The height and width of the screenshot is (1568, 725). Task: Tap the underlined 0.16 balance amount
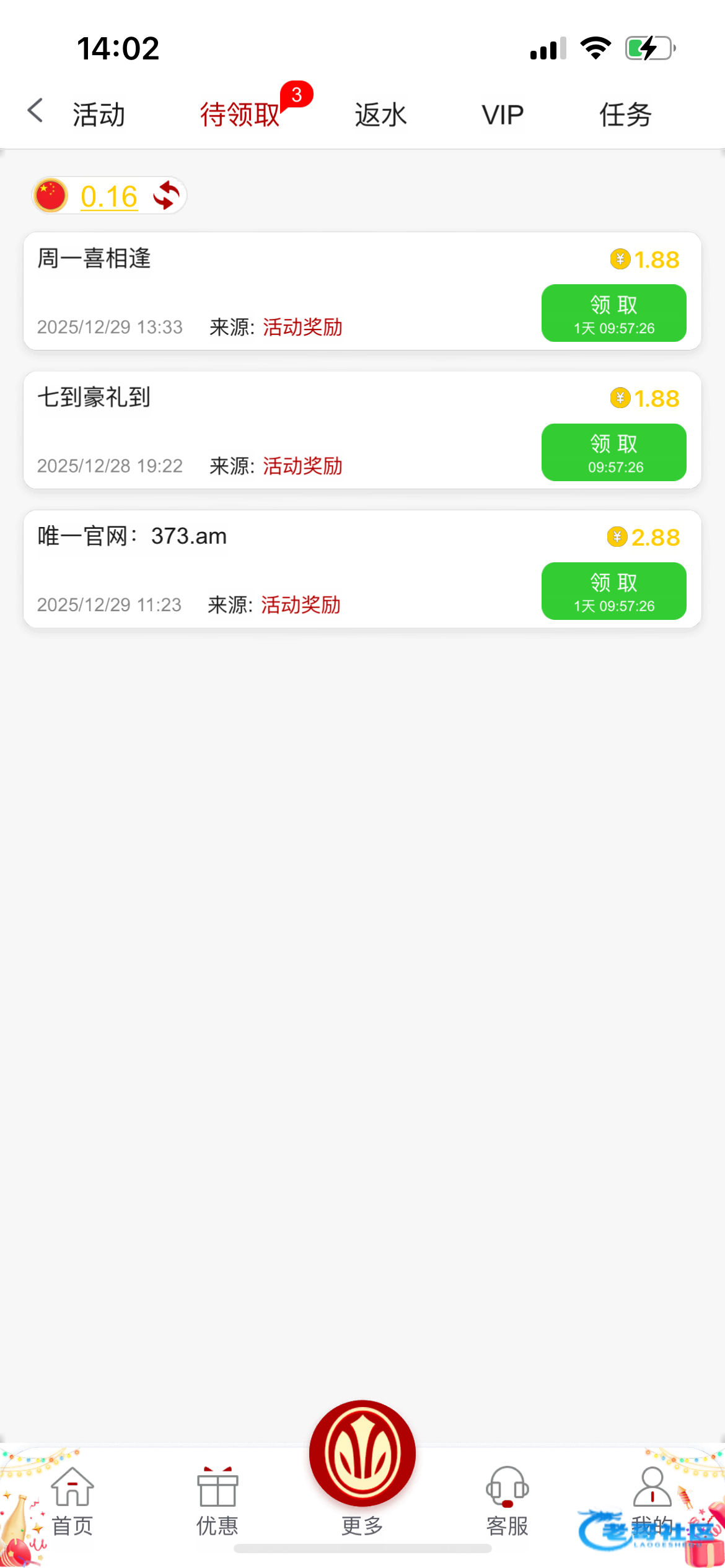[x=109, y=197]
